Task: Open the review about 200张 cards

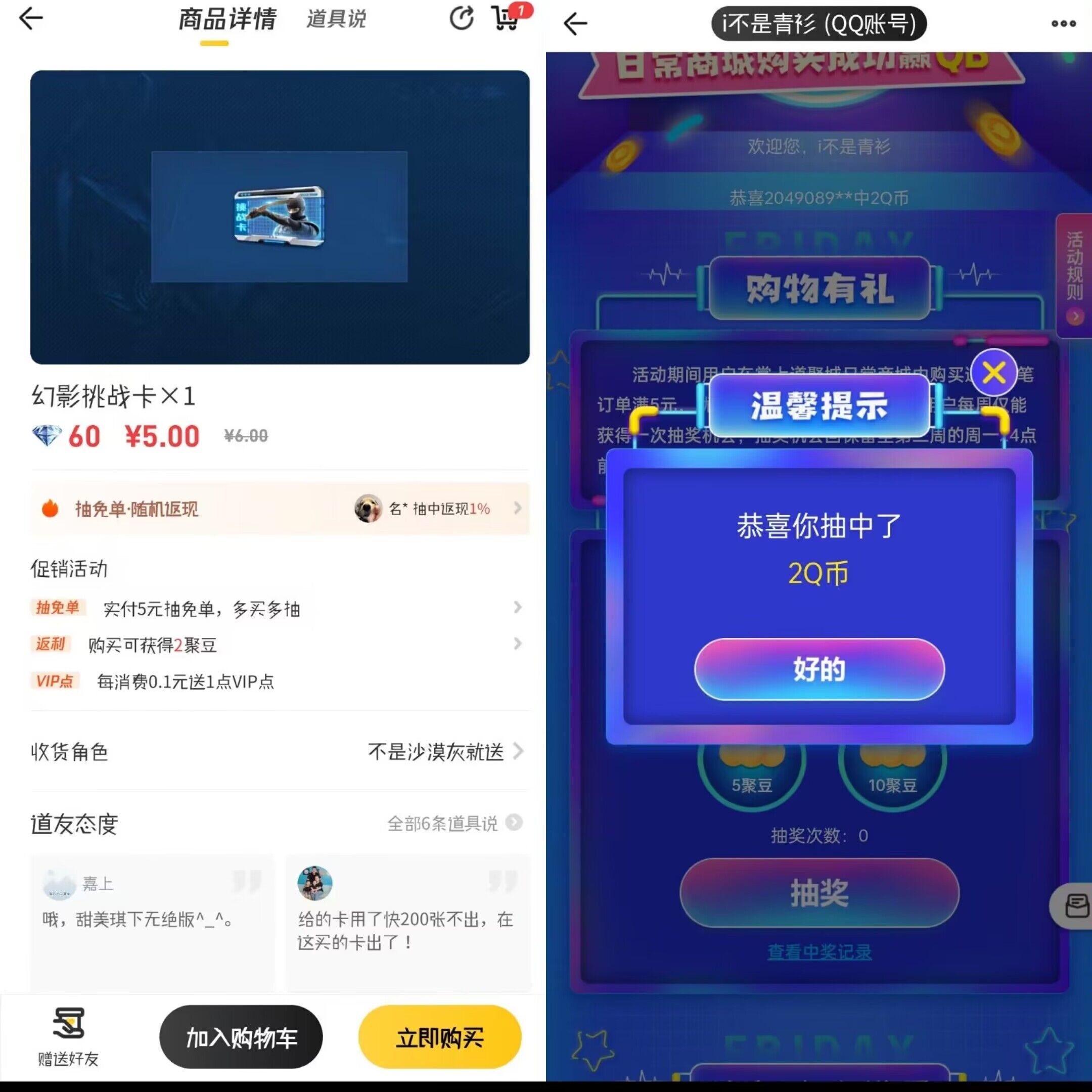Action: point(407,921)
